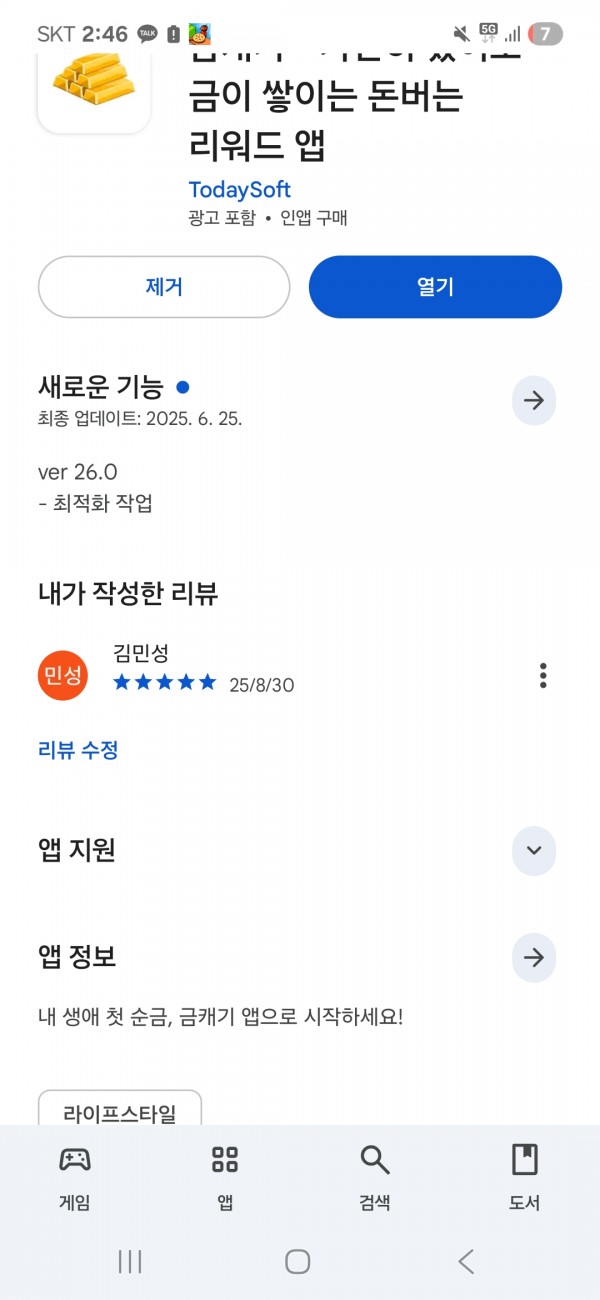Image resolution: width=600 pixels, height=1300 pixels.
Task: Open the TodaySoft developer page
Action: (x=240, y=189)
